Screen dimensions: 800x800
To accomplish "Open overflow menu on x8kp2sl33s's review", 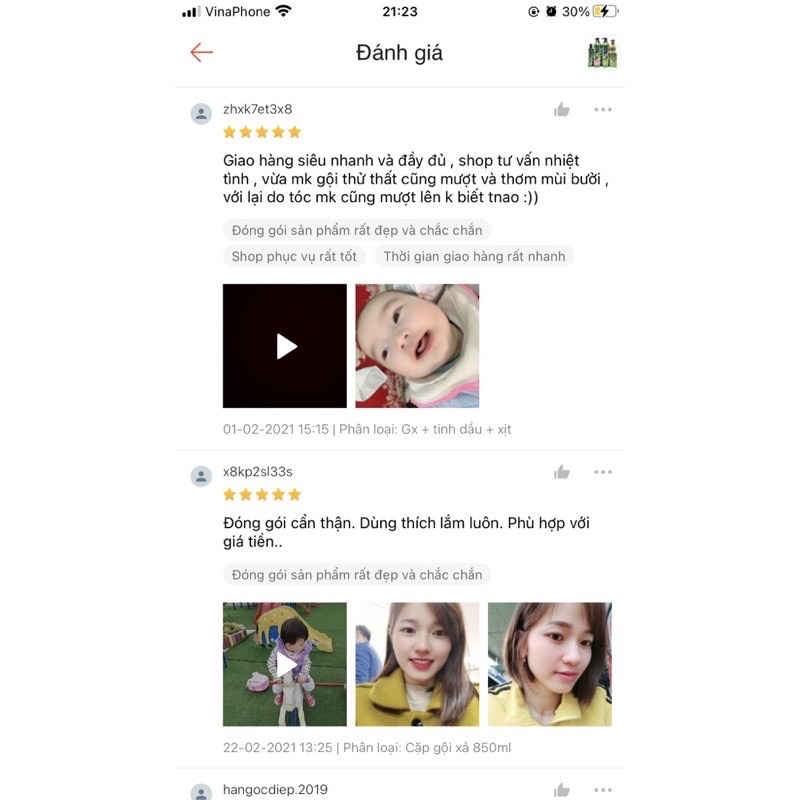I will click(603, 472).
